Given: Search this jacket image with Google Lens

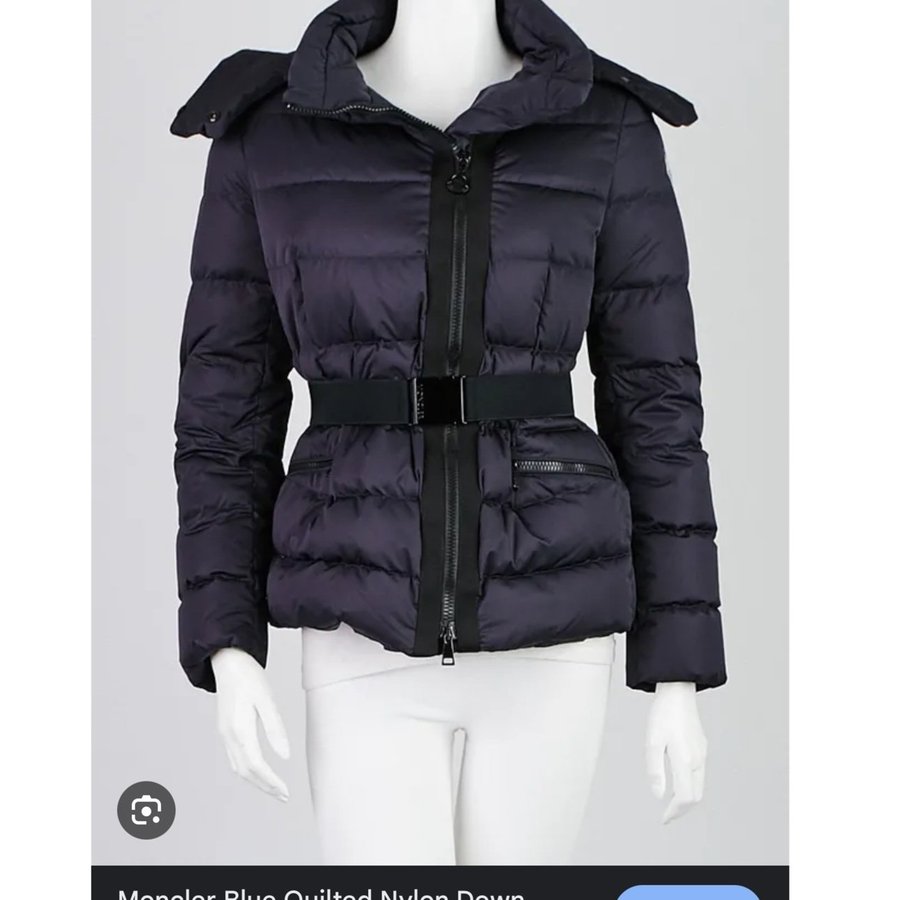Looking at the screenshot, I should tap(146, 809).
